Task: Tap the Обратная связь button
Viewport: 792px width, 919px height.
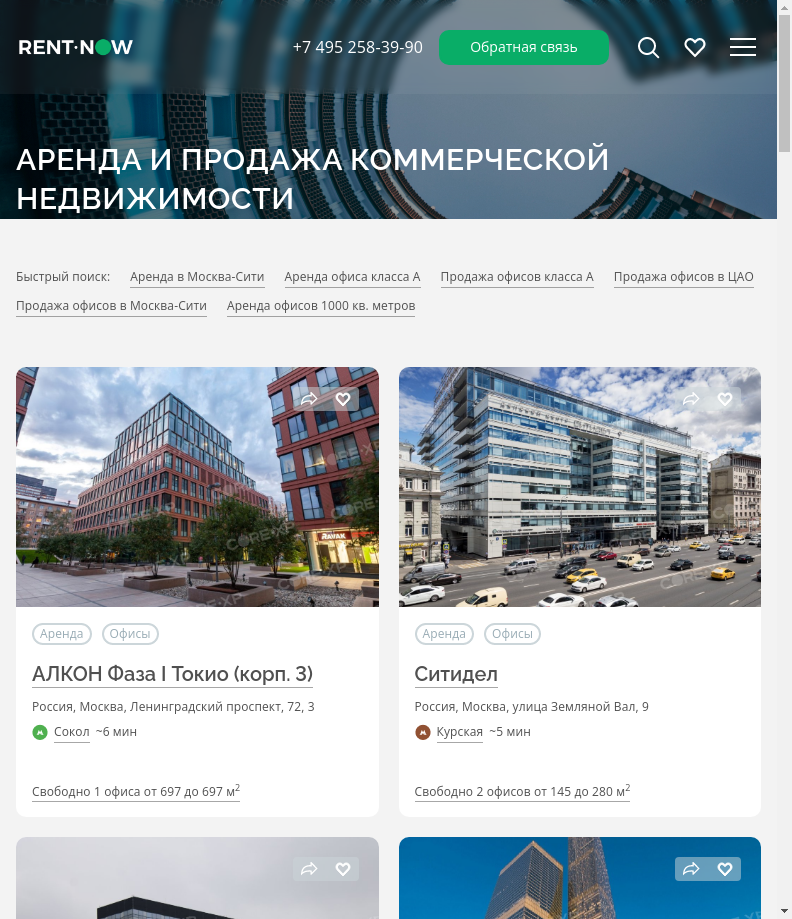Action: pyautogui.click(x=524, y=47)
